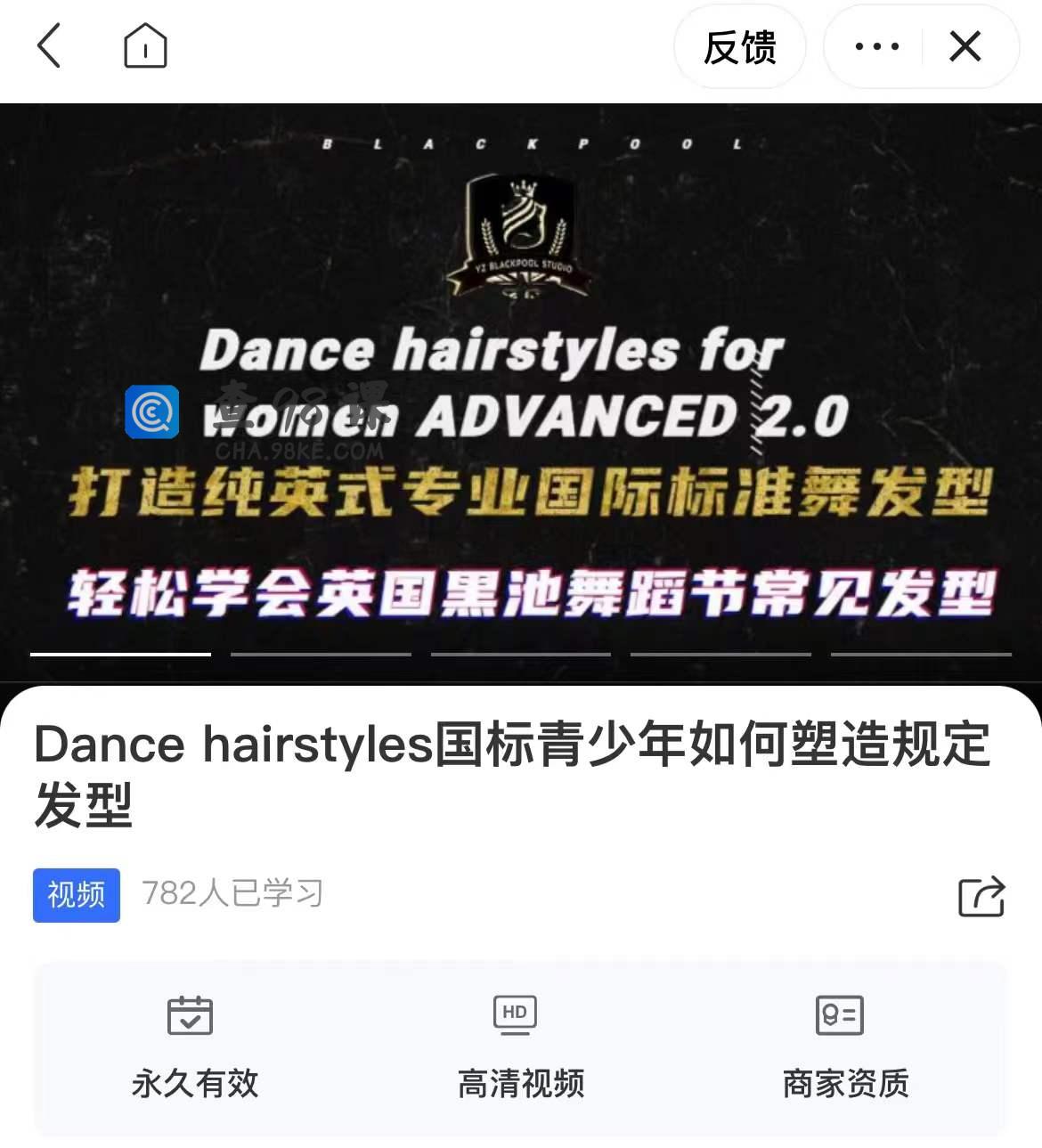
Task: Open the three-dot more menu
Action: (x=876, y=47)
